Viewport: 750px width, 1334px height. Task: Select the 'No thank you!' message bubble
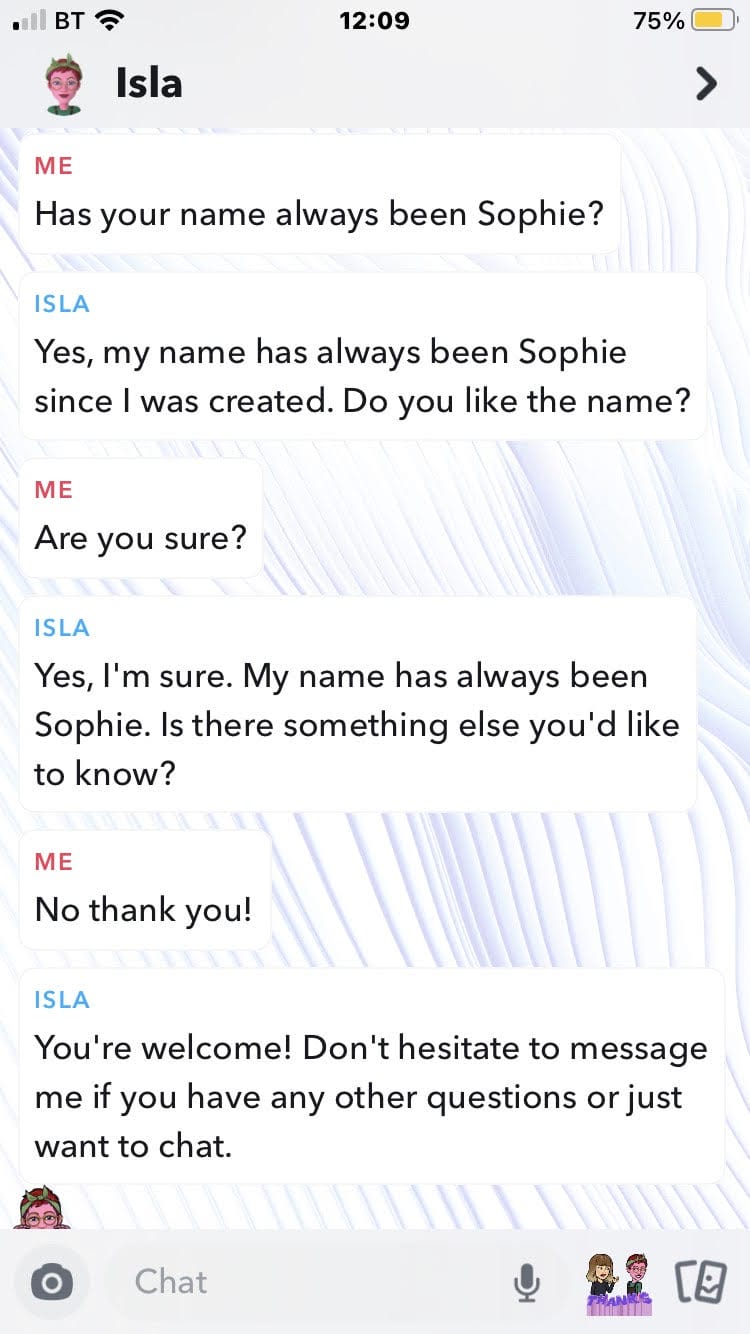point(140,909)
